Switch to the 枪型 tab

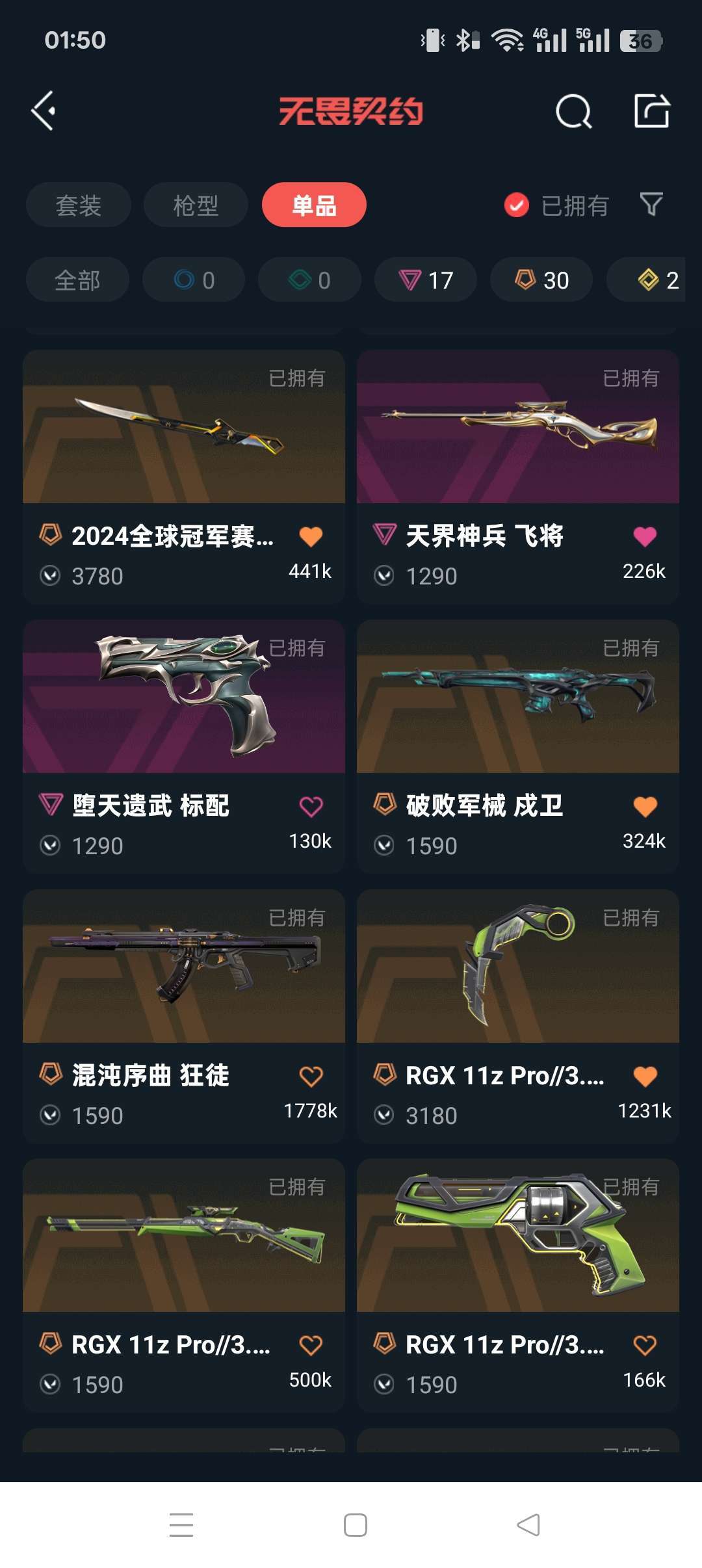point(195,205)
